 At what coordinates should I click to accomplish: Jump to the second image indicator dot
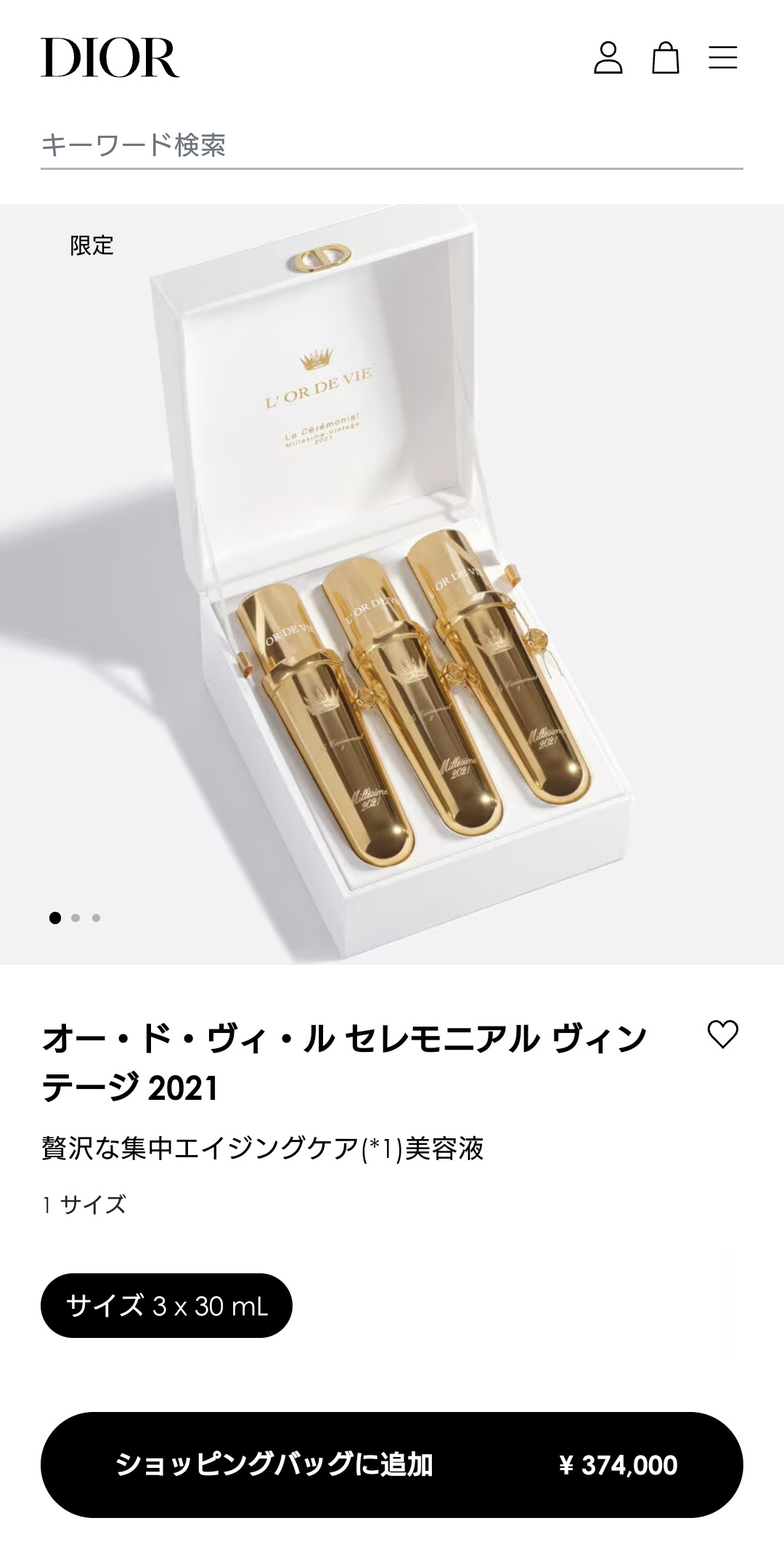point(75,918)
